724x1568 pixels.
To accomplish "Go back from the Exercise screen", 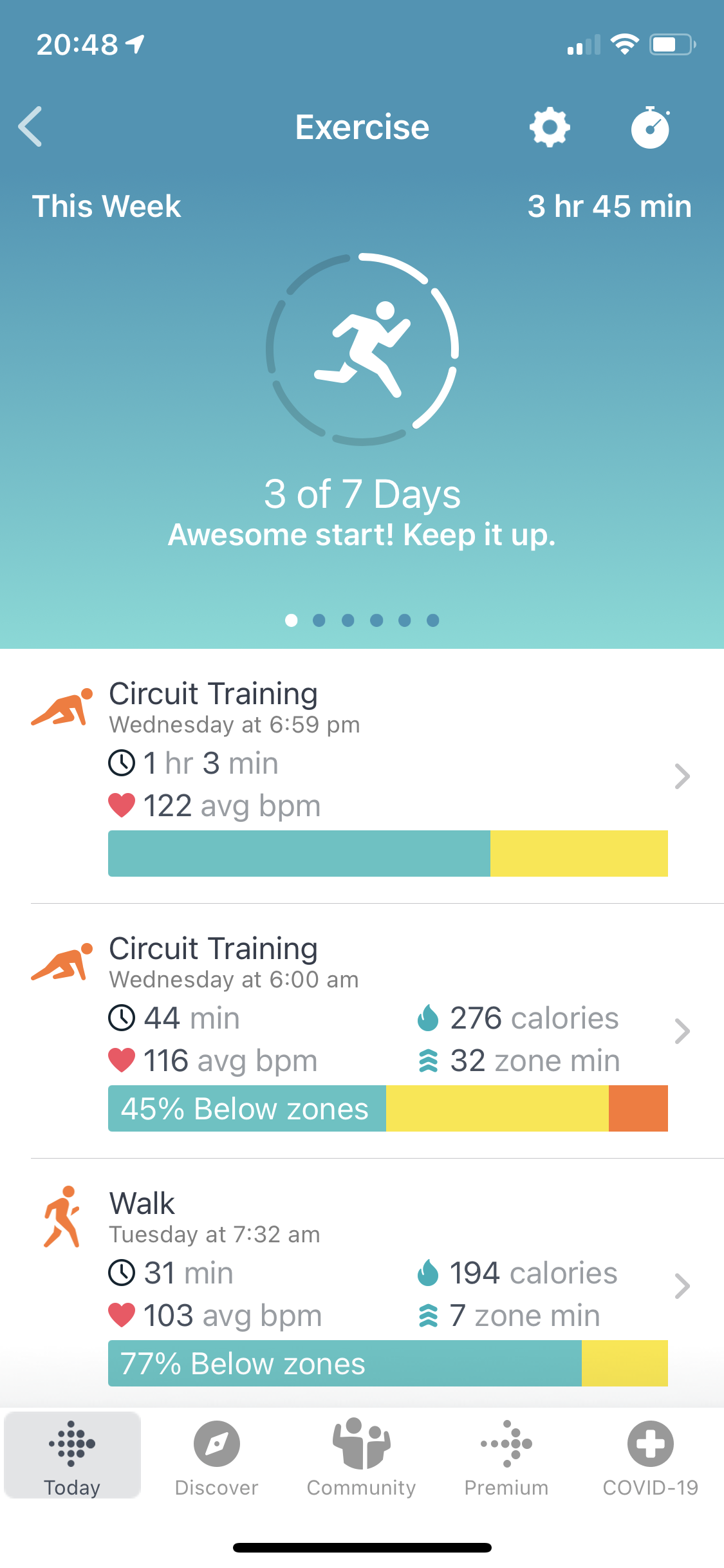I will click(31, 127).
